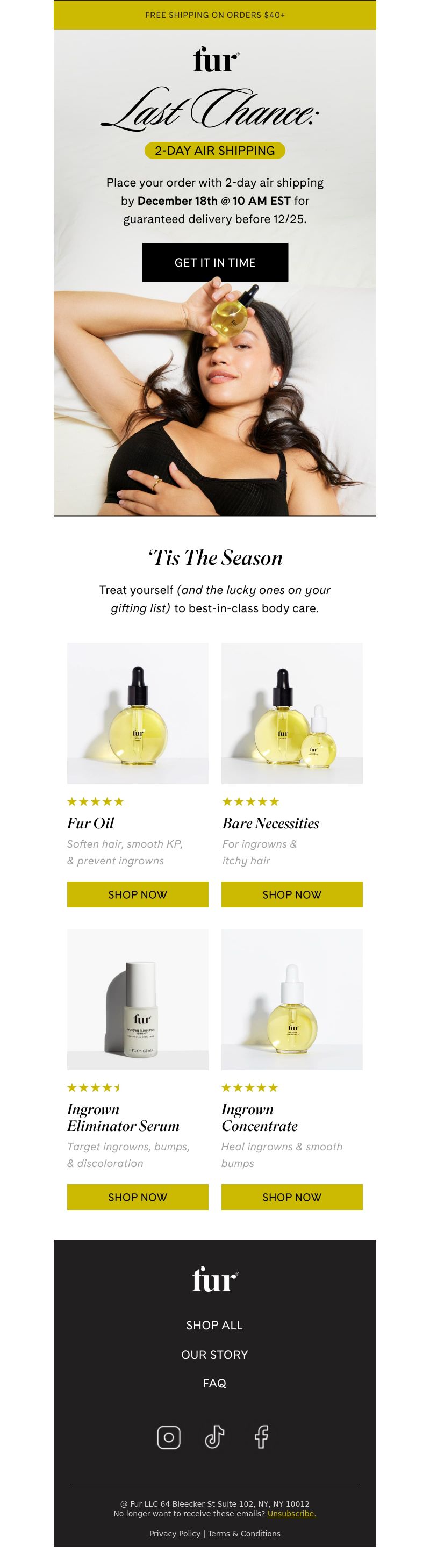Shop now for Ingrown Eliminator Serum

tap(138, 1197)
